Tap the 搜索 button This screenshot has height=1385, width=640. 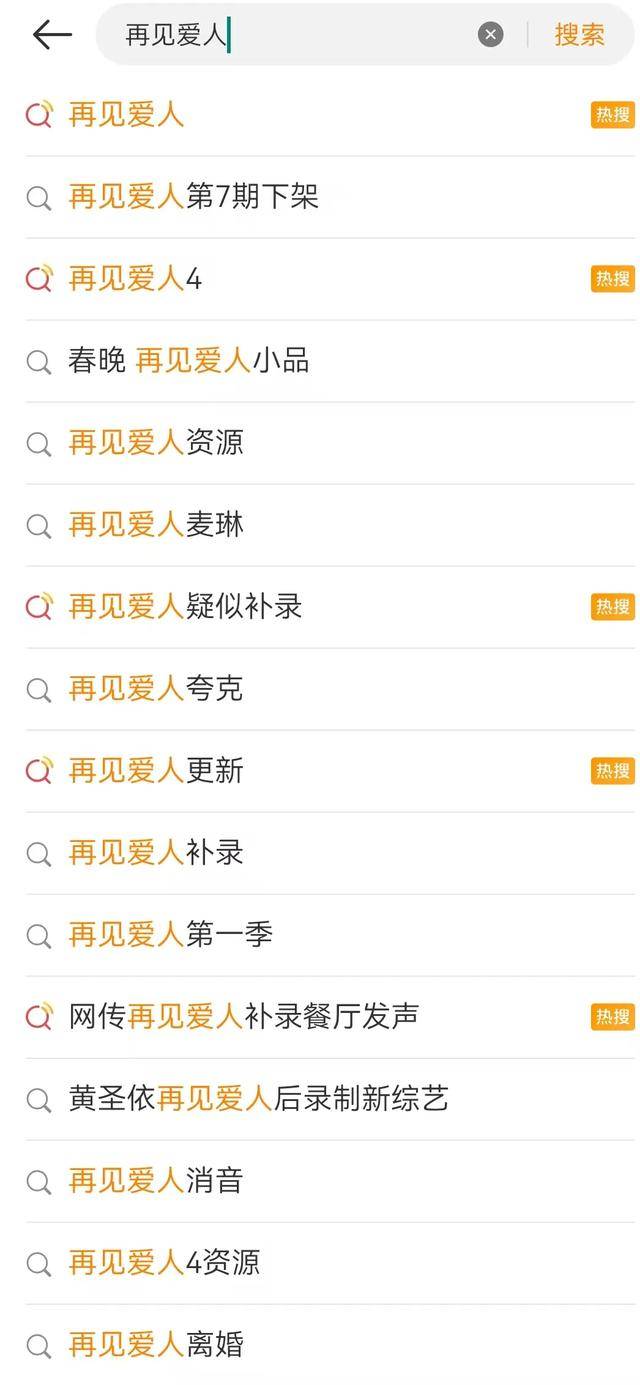point(580,35)
